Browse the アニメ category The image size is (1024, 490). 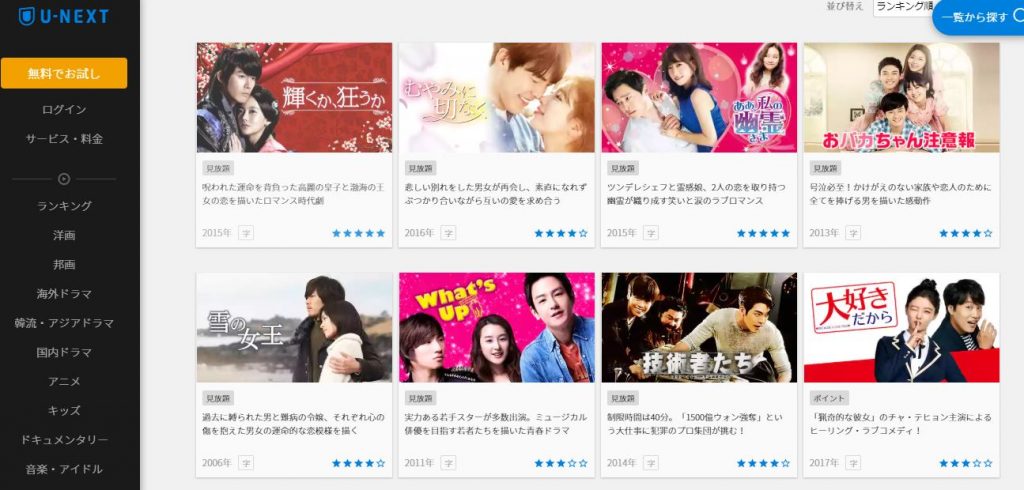[64, 381]
